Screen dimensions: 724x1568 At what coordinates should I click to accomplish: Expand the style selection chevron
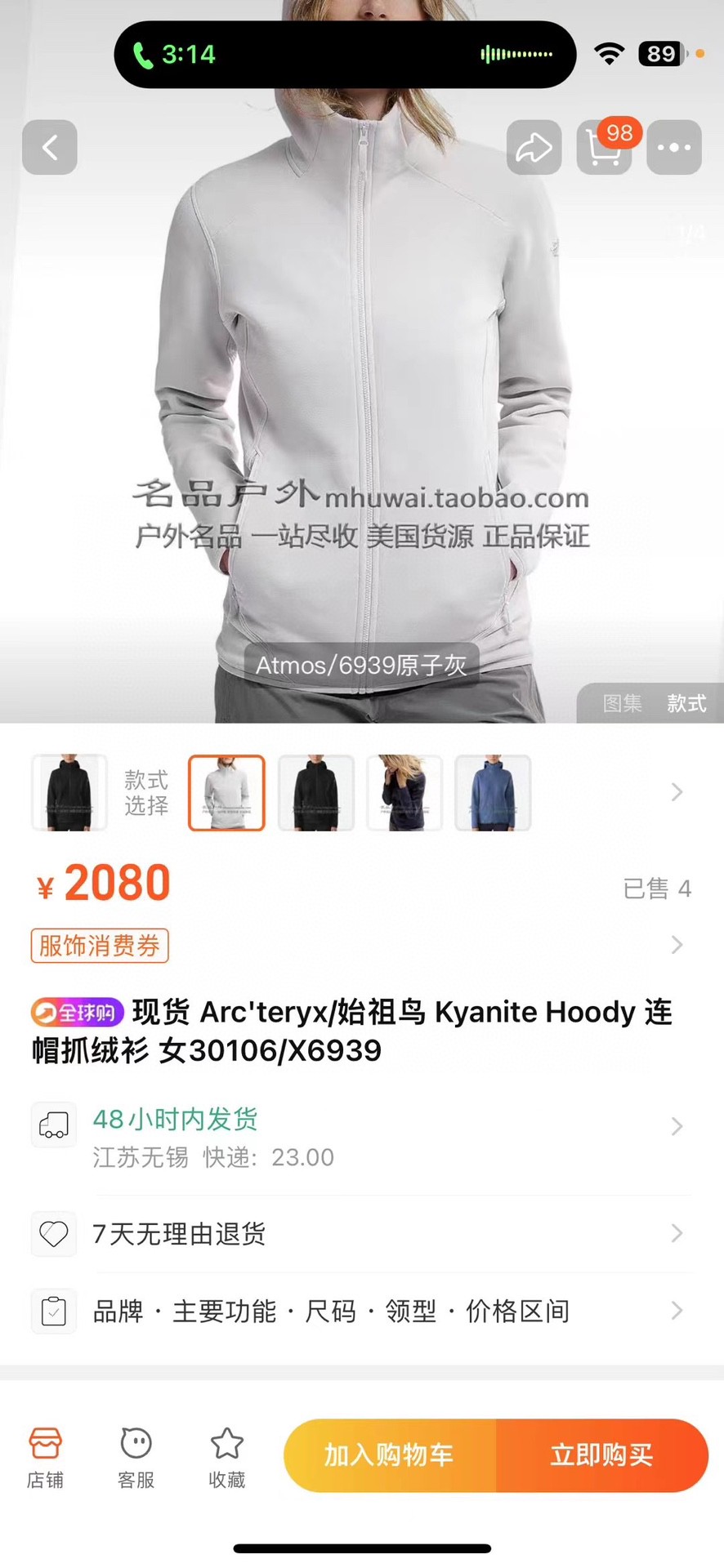(677, 792)
